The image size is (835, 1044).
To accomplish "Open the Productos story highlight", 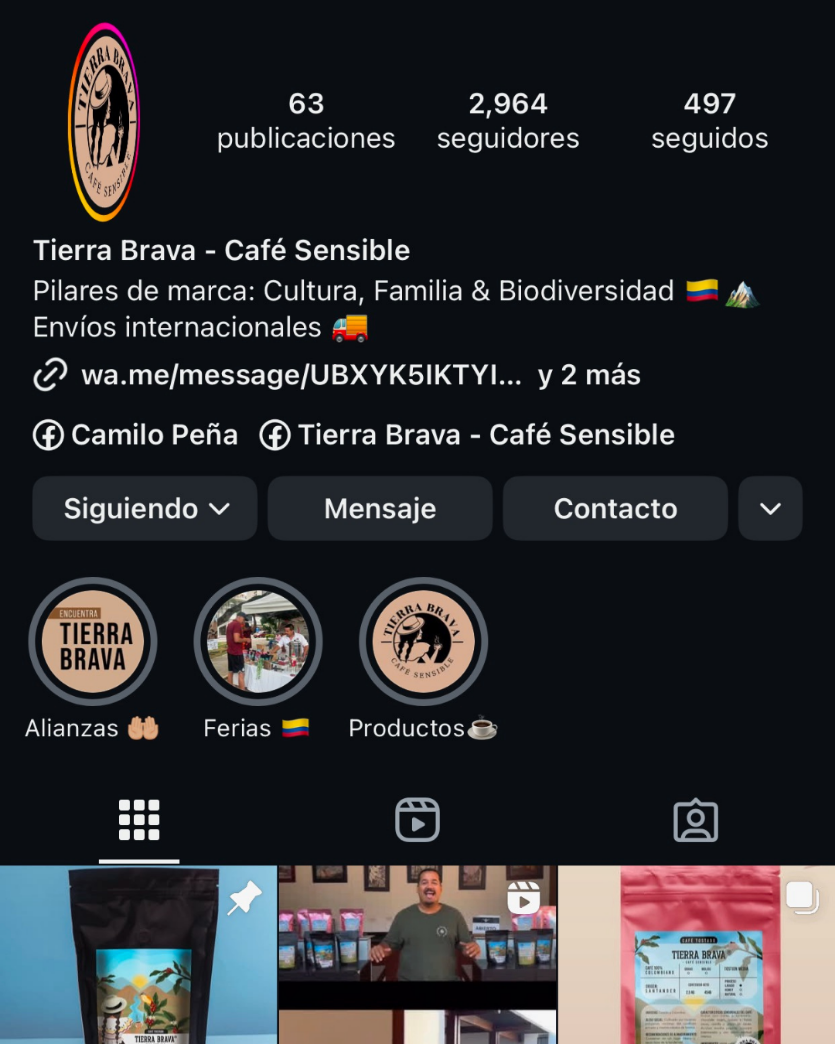I will point(423,642).
